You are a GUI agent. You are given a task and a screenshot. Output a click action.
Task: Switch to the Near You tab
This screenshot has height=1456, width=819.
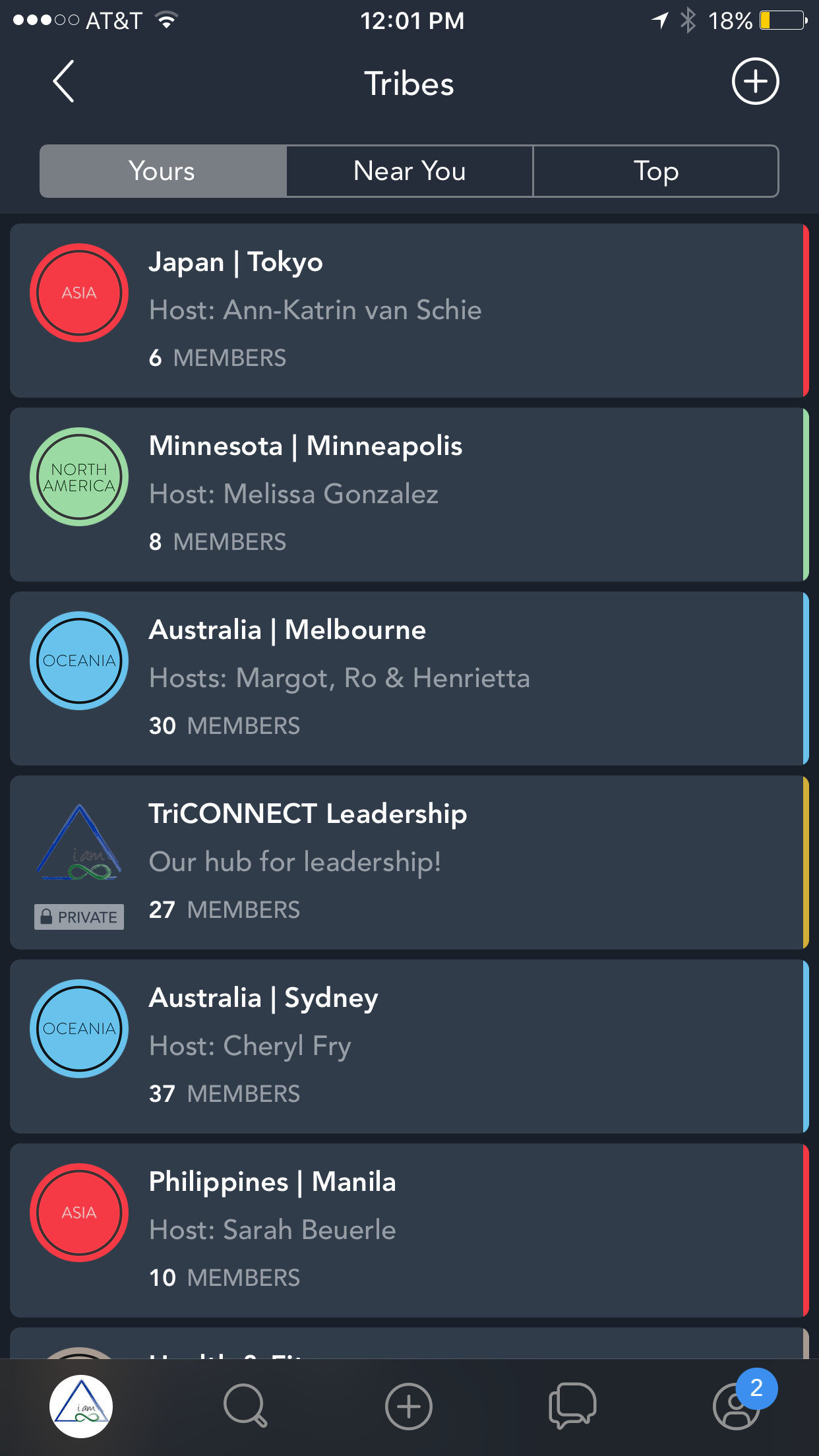pos(409,171)
